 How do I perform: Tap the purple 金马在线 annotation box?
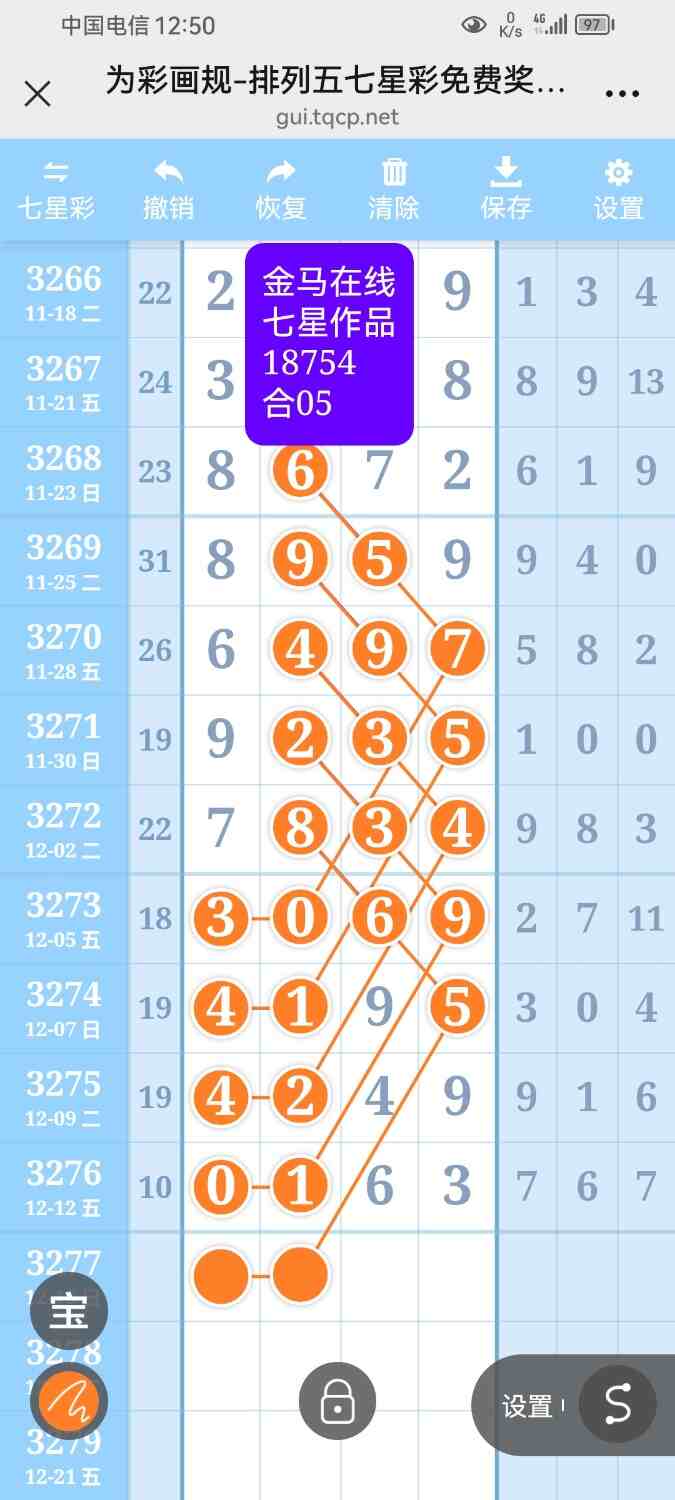pos(329,343)
